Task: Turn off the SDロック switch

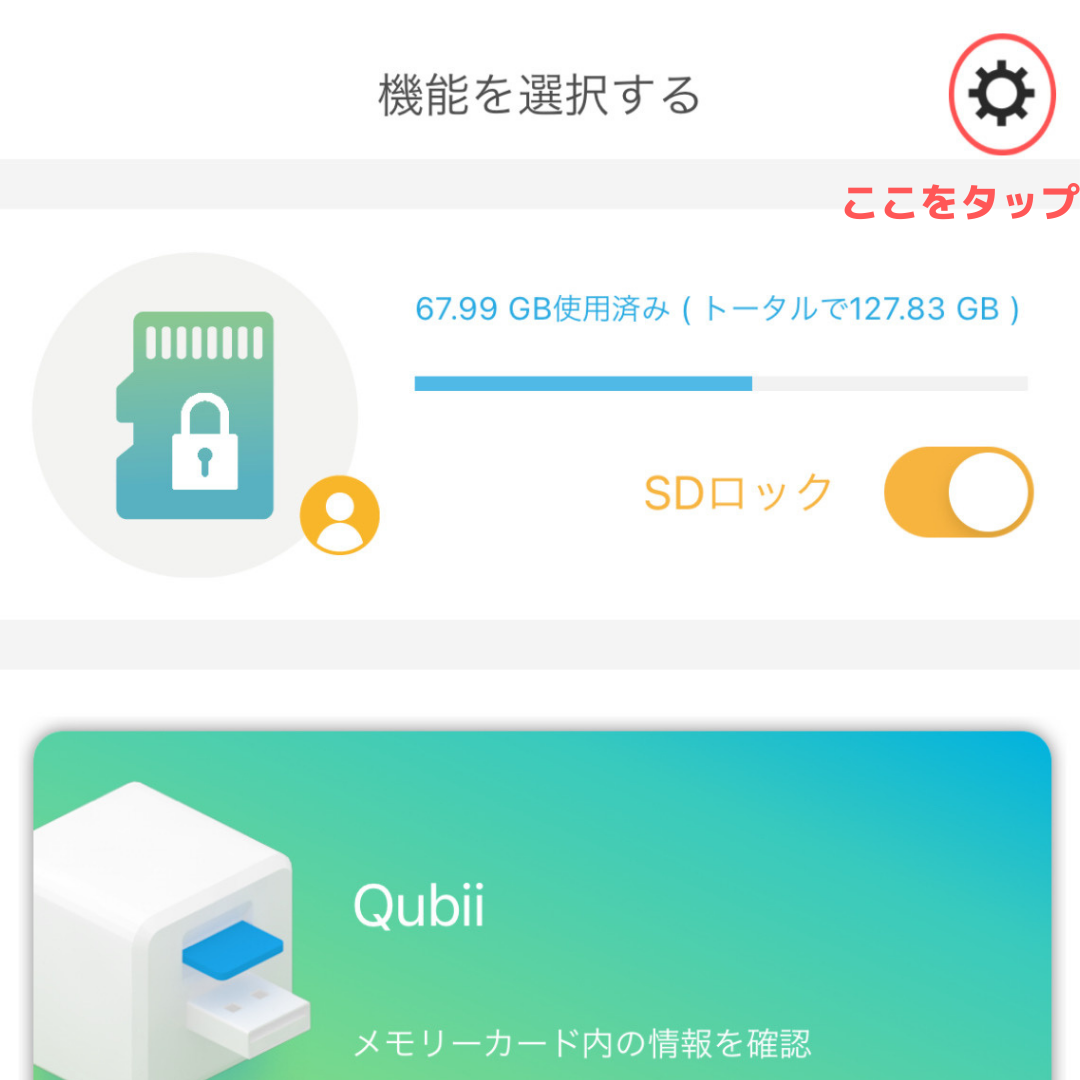Action: [x=957, y=492]
